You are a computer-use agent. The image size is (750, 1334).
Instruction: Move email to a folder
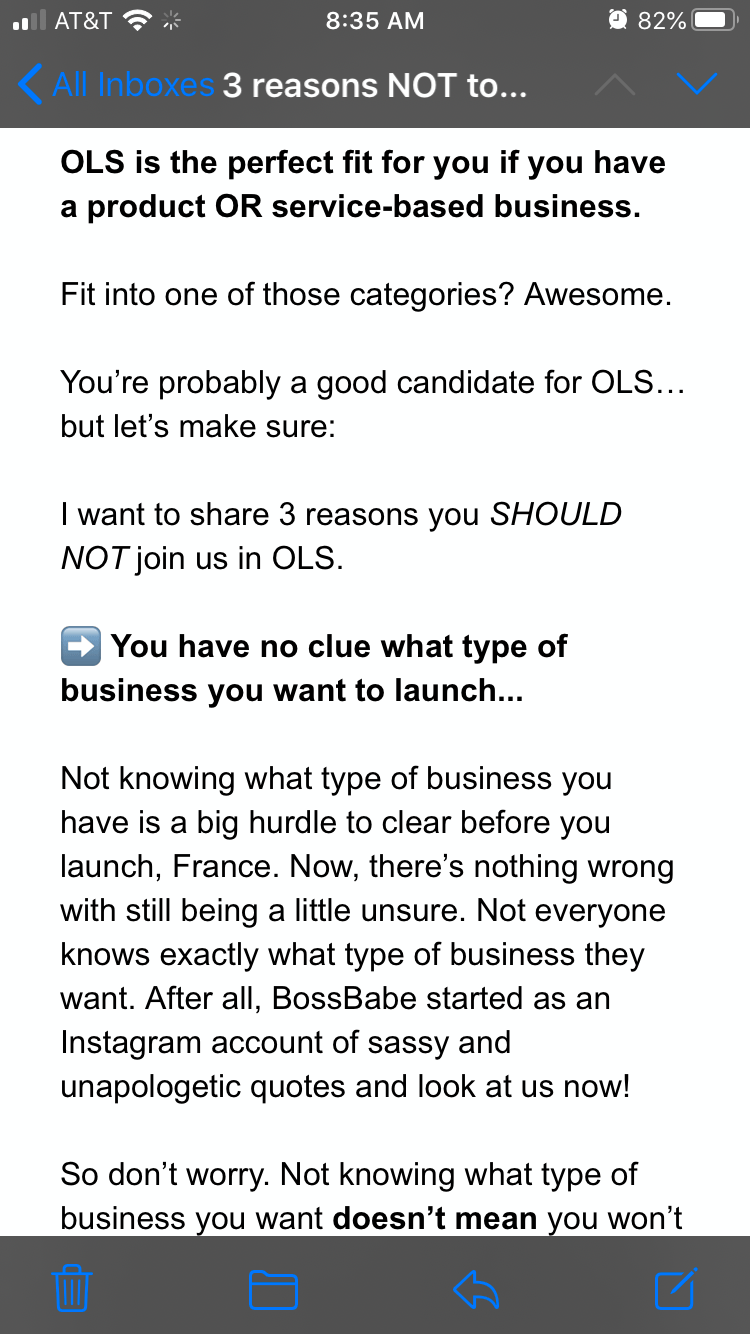(x=273, y=1288)
